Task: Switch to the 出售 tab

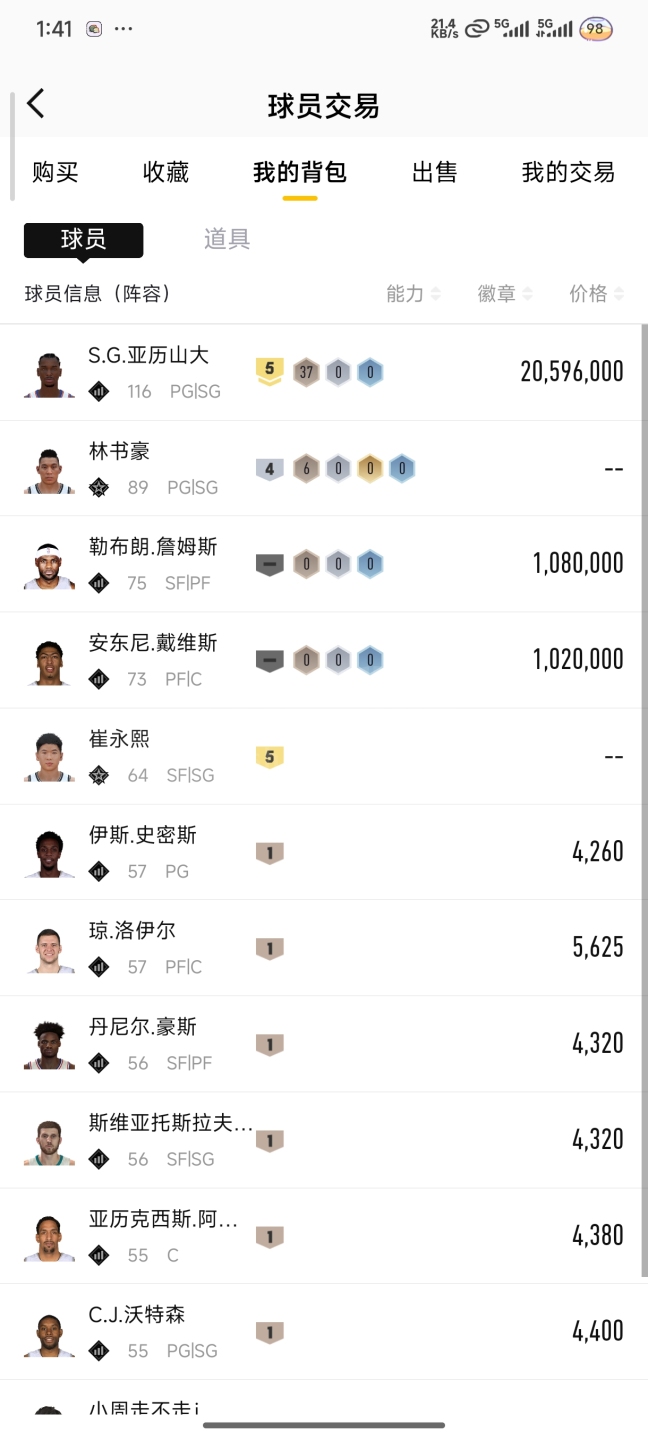Action: click(x=434, y=172)
